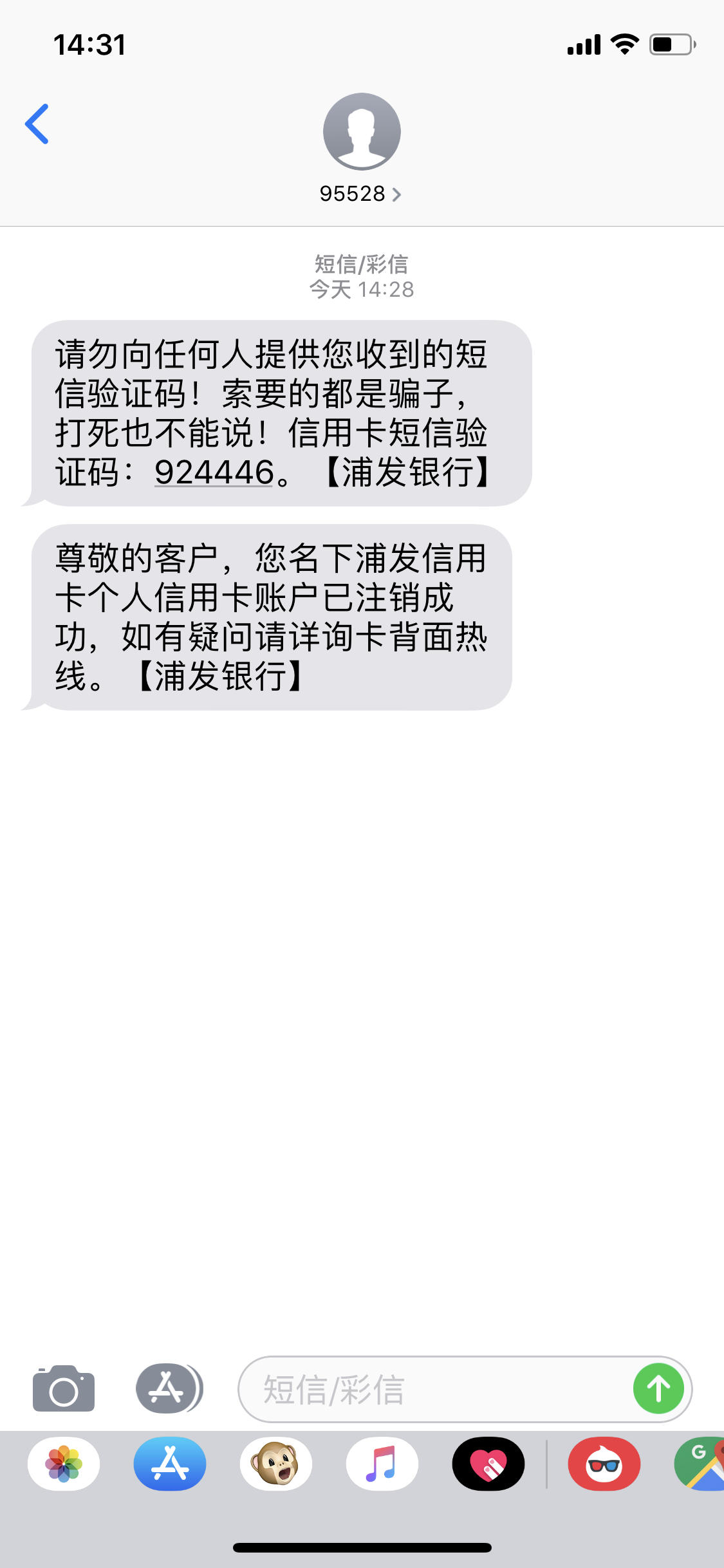The image size is (724, 1568).
Task: Expand contact details via the 95528 chevron
Action: coord(397,193)
